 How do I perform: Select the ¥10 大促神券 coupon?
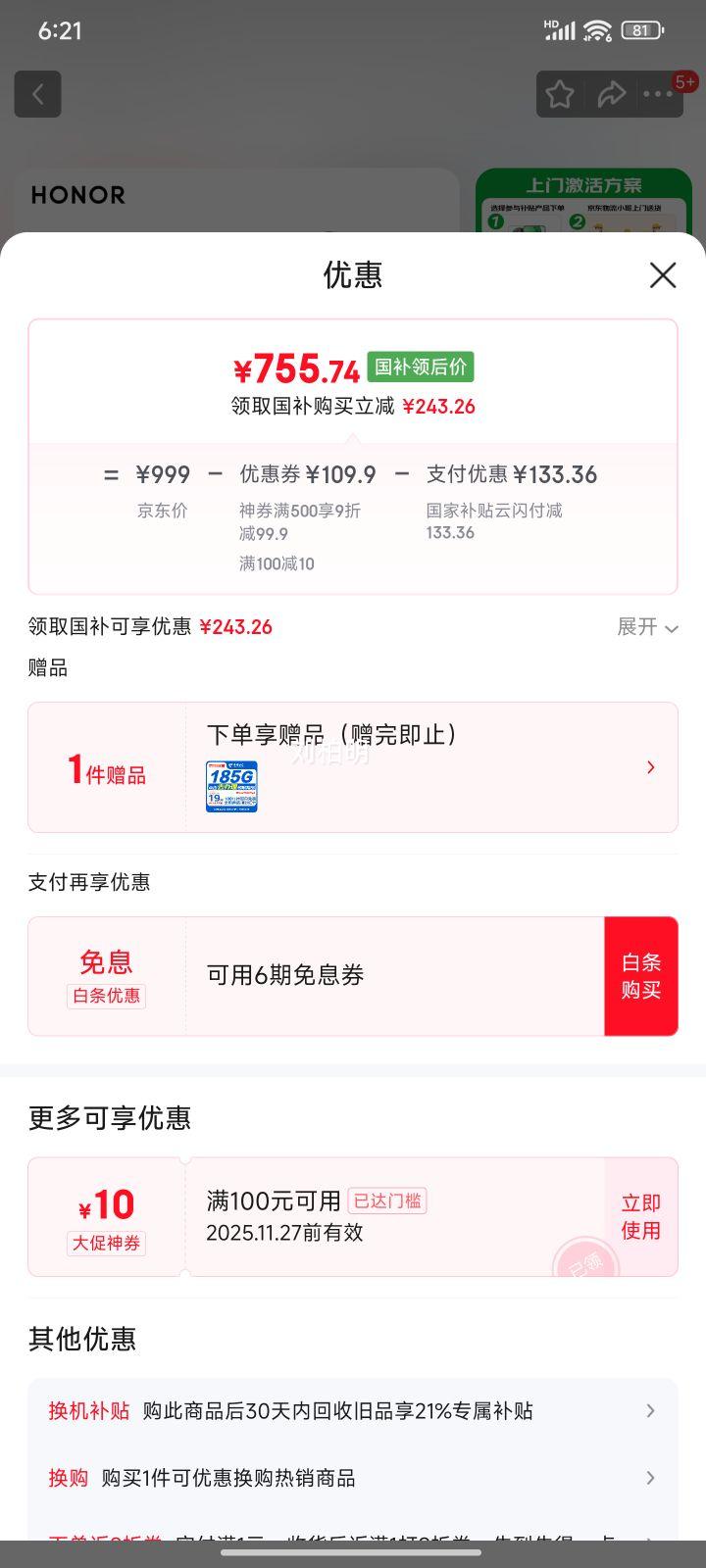pos(106,1217)
